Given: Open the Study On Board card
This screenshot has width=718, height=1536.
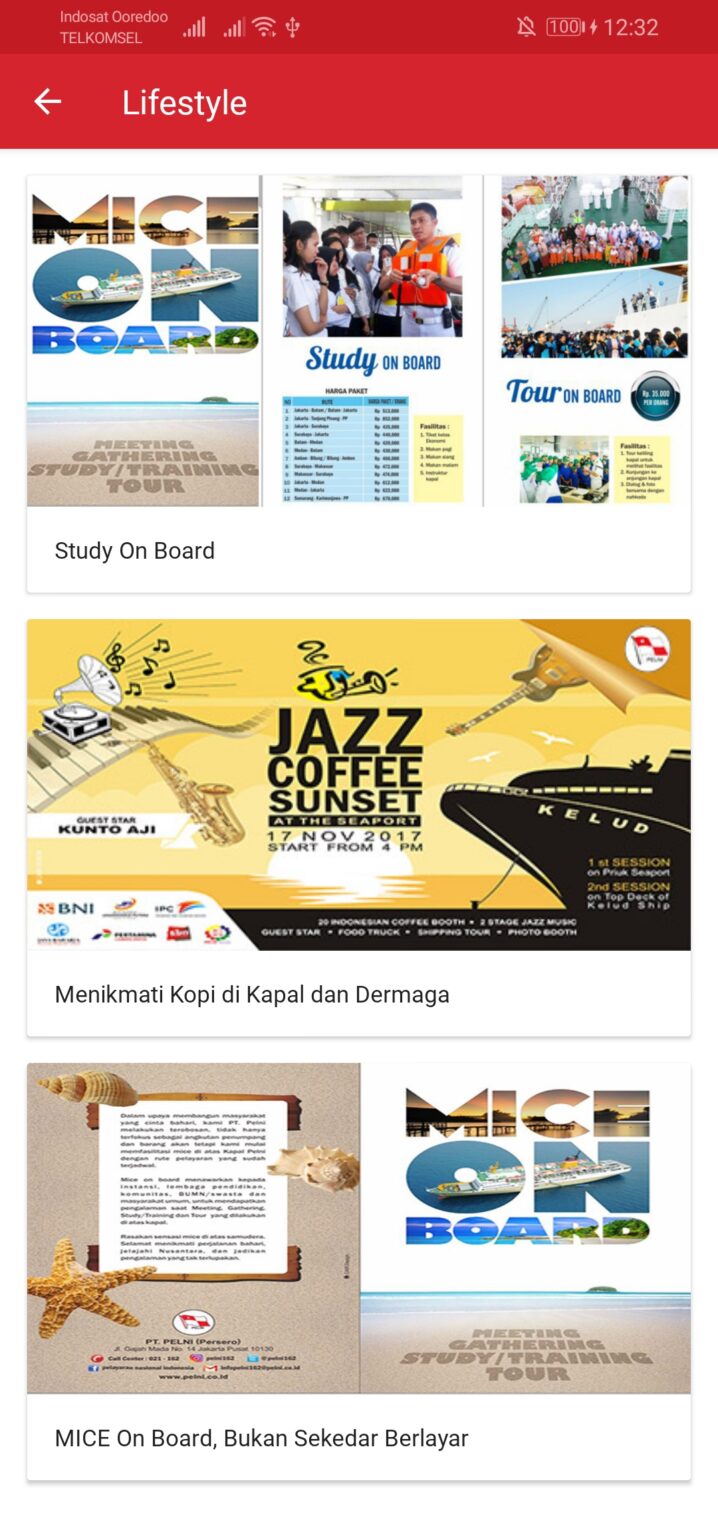Looking at the screenshot, I should pyautogui.click(x=358, y=384).
